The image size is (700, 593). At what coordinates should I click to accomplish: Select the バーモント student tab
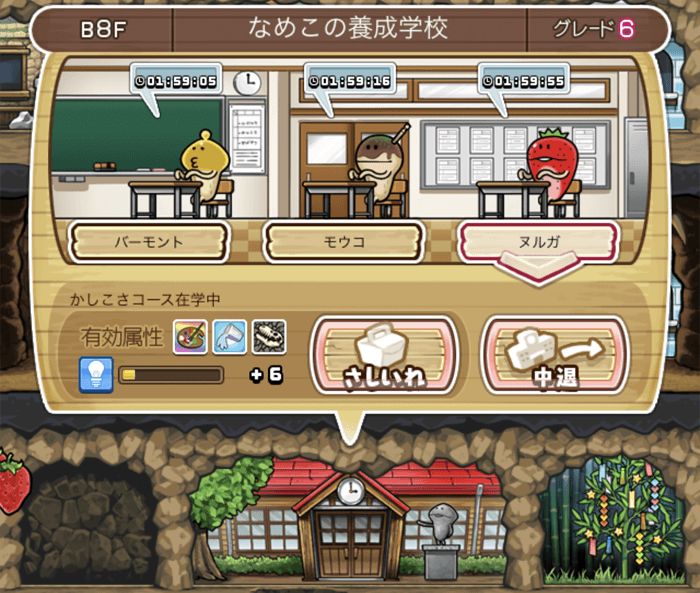[149, 241]
